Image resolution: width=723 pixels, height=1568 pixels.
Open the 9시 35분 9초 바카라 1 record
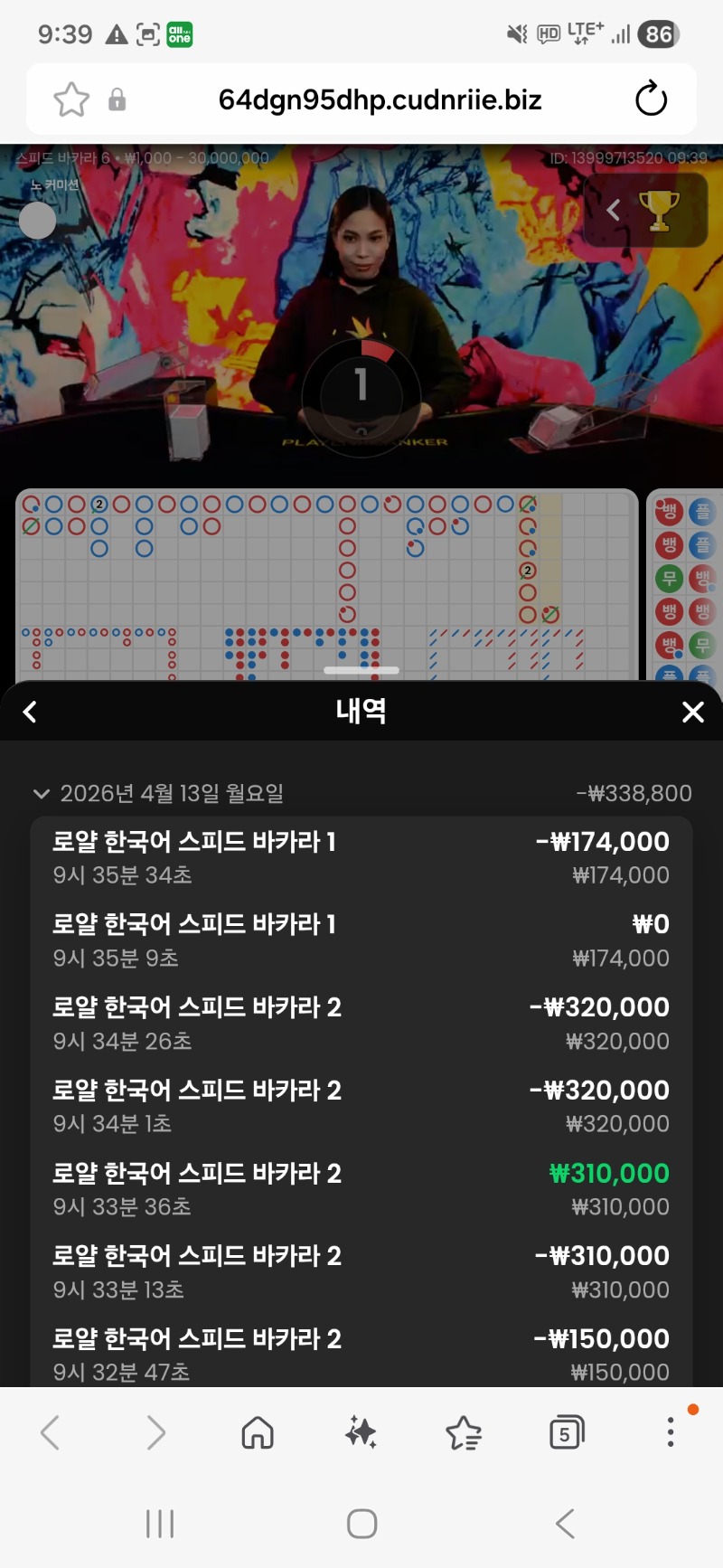pos(361,940)
